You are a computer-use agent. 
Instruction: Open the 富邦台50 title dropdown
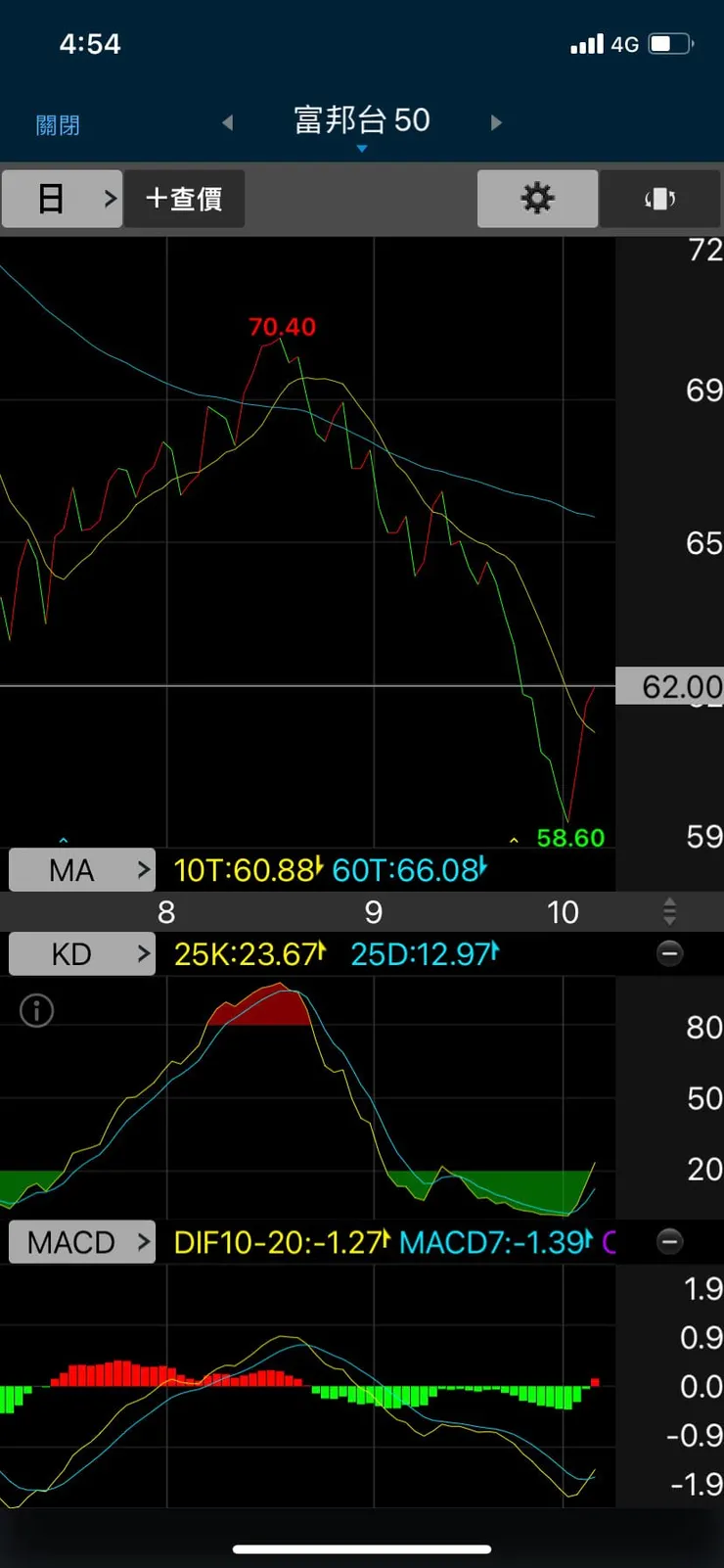point(361,123)
